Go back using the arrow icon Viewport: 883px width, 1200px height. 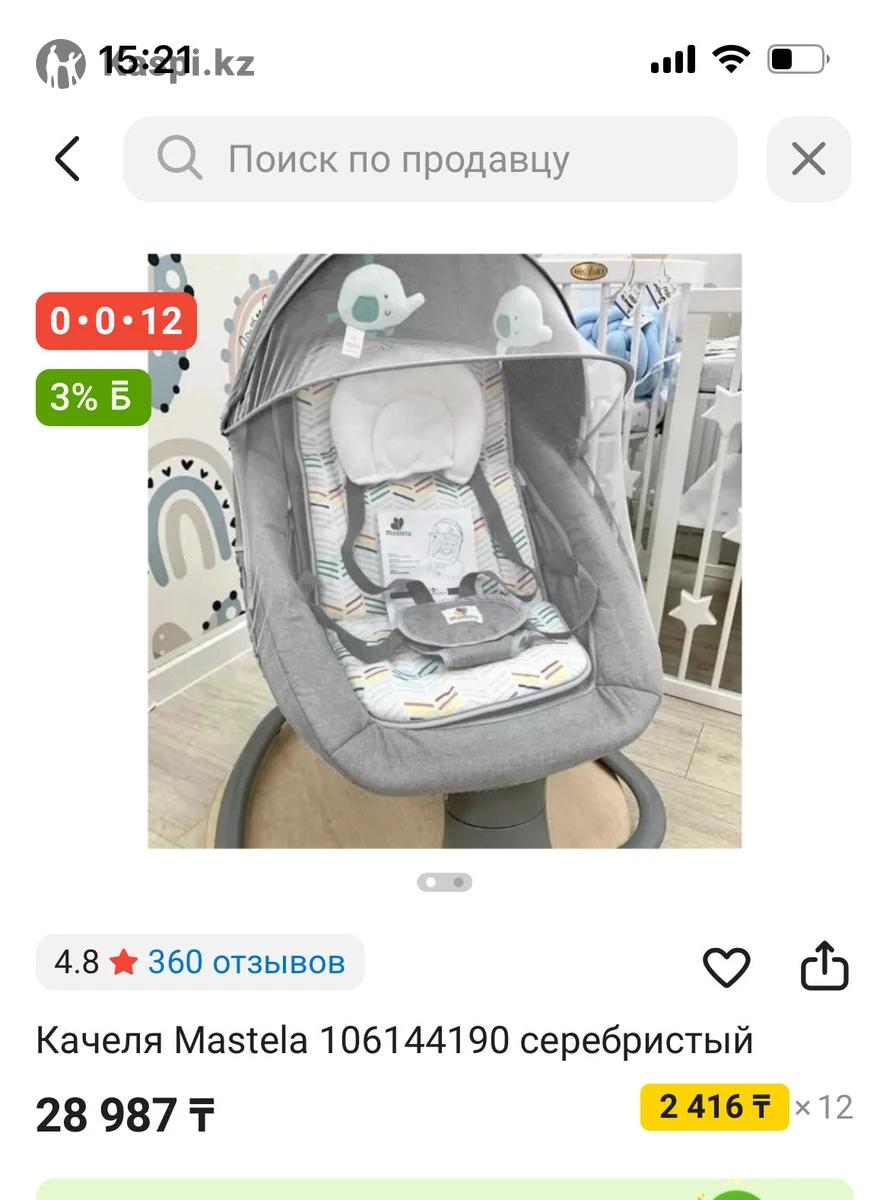point(67,159)
